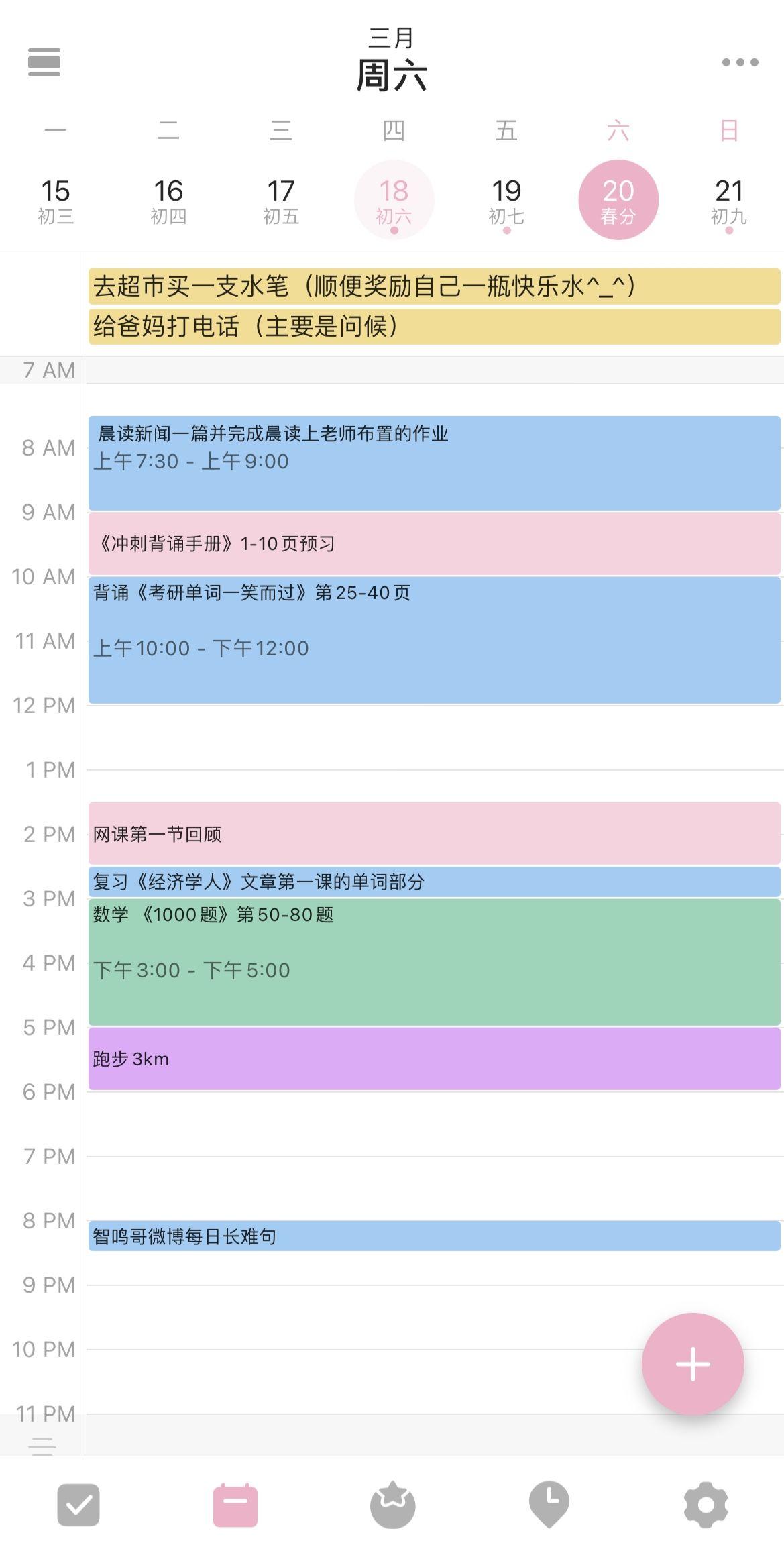Open the 复习《经济学人》 event
The width and height of the screenshot is (784, 1545).
pos(435,882)
